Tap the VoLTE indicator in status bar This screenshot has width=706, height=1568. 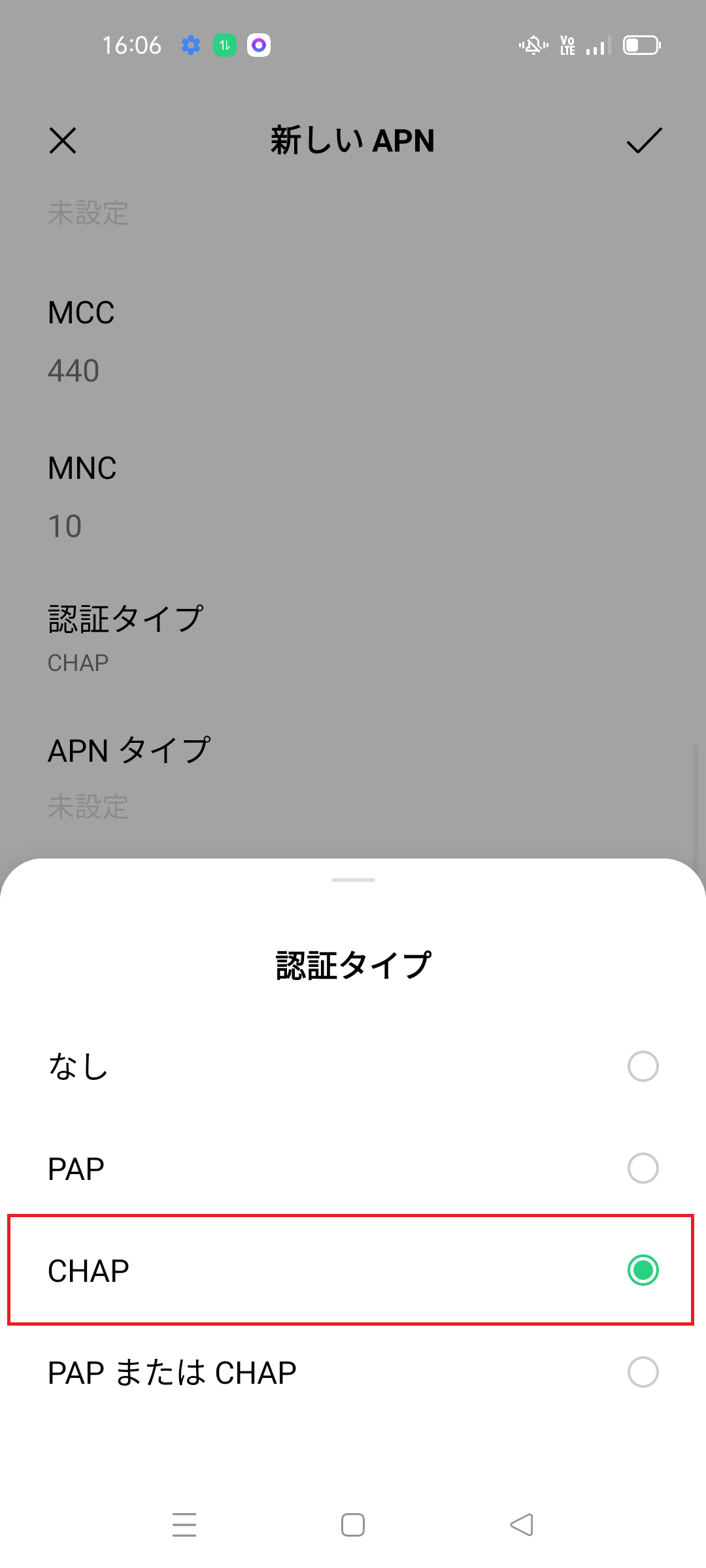(x=567, y=44)
